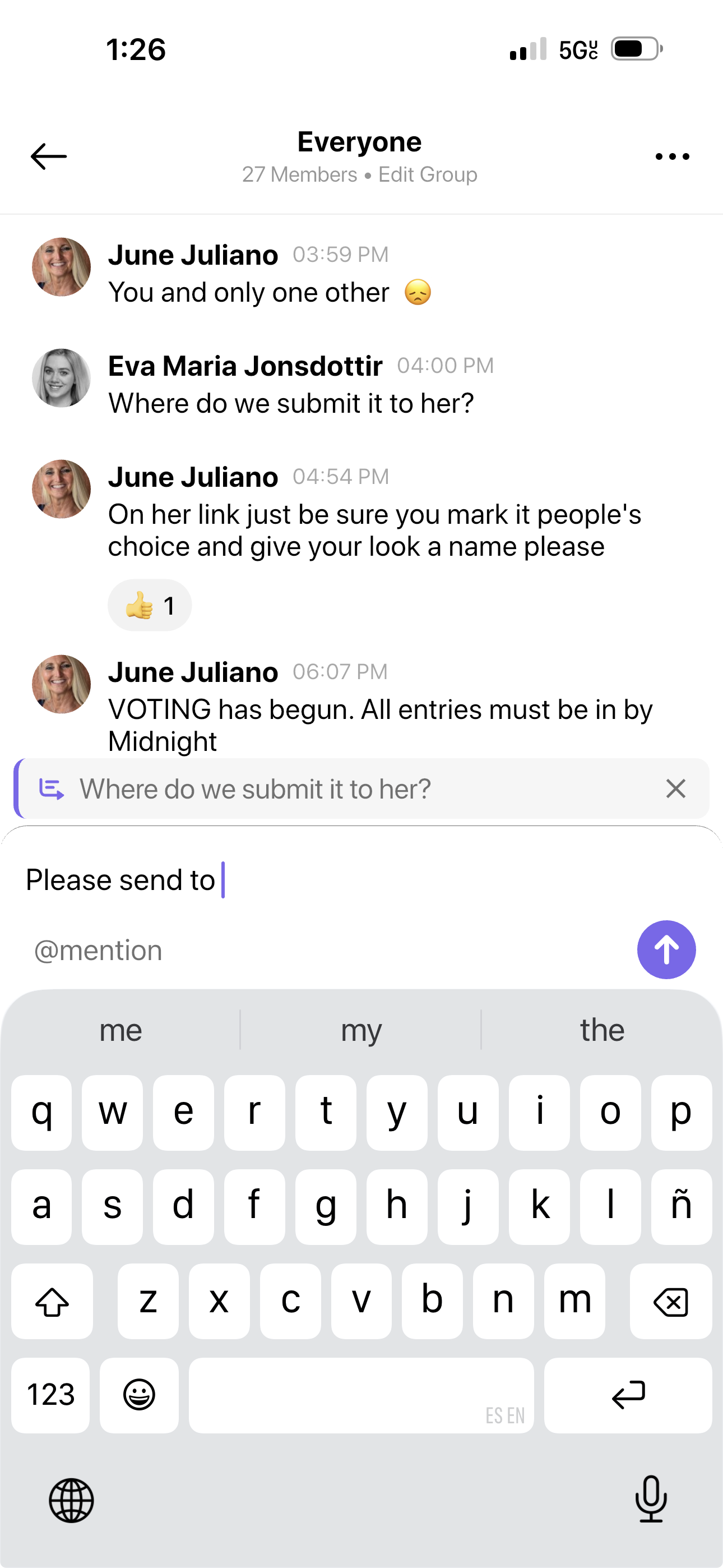Open the emoji keyboard
Viewport: 723px width, 1568px height.
tap(140, 1395)
